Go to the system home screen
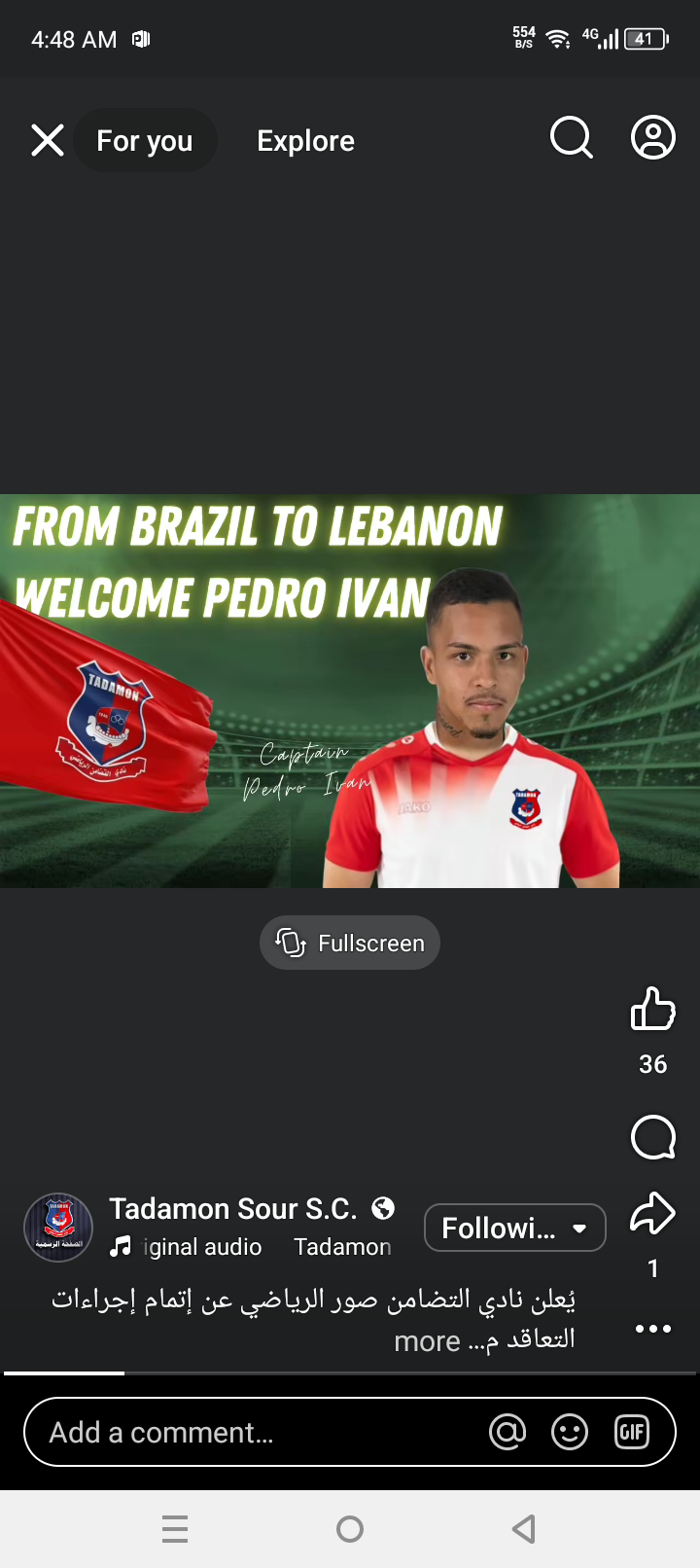The image size is (700, 1568). (350, 1529)
